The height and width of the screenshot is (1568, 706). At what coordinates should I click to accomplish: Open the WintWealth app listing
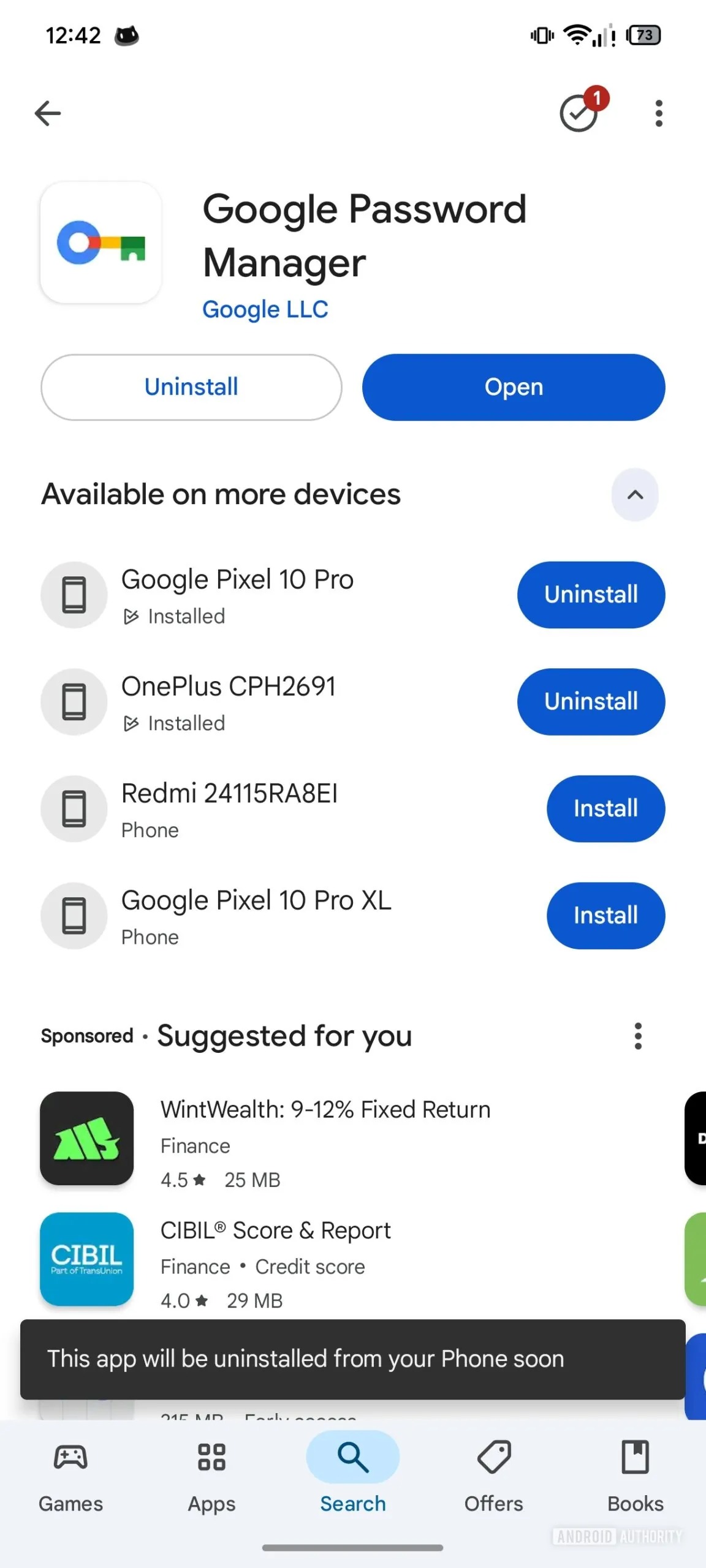(325, 1139)
